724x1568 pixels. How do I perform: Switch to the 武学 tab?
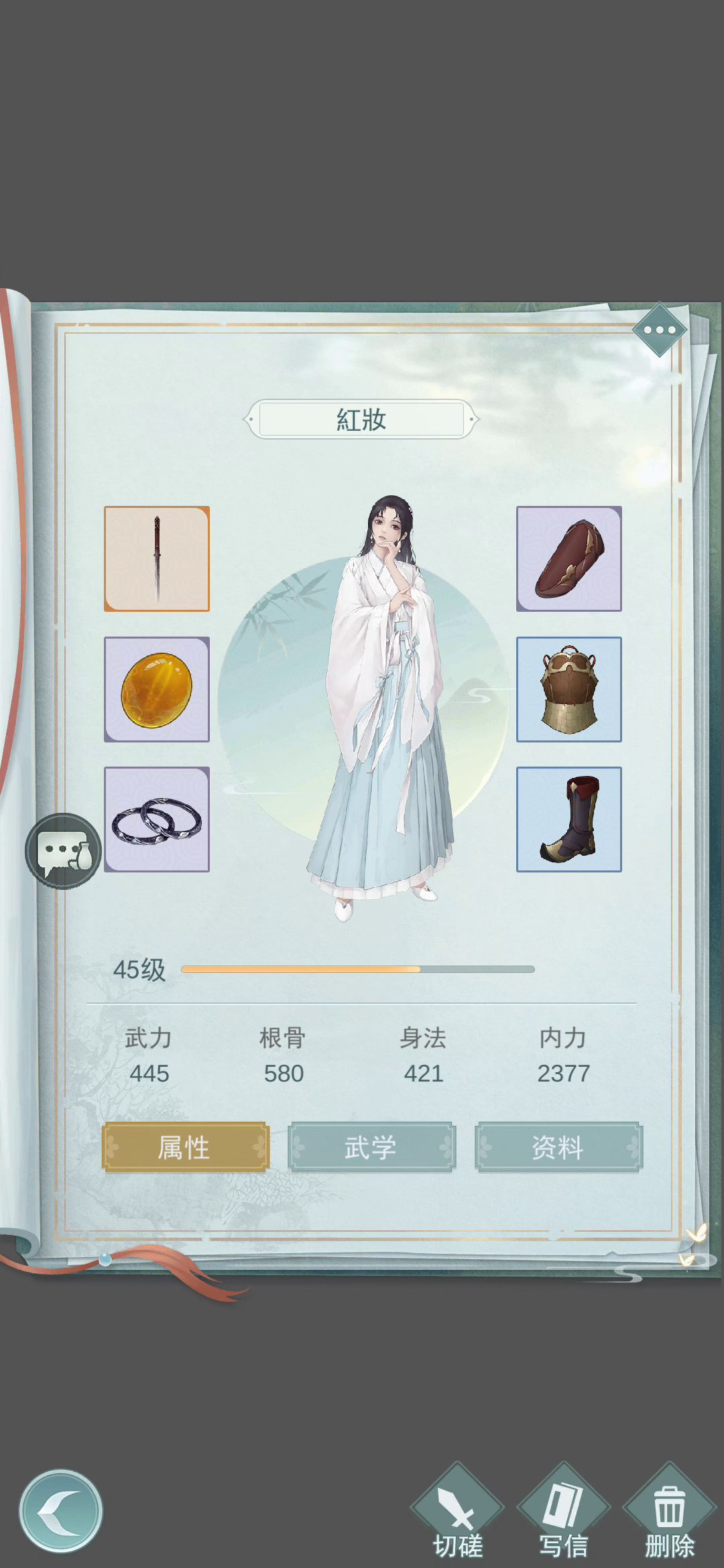click(371, 1147)
